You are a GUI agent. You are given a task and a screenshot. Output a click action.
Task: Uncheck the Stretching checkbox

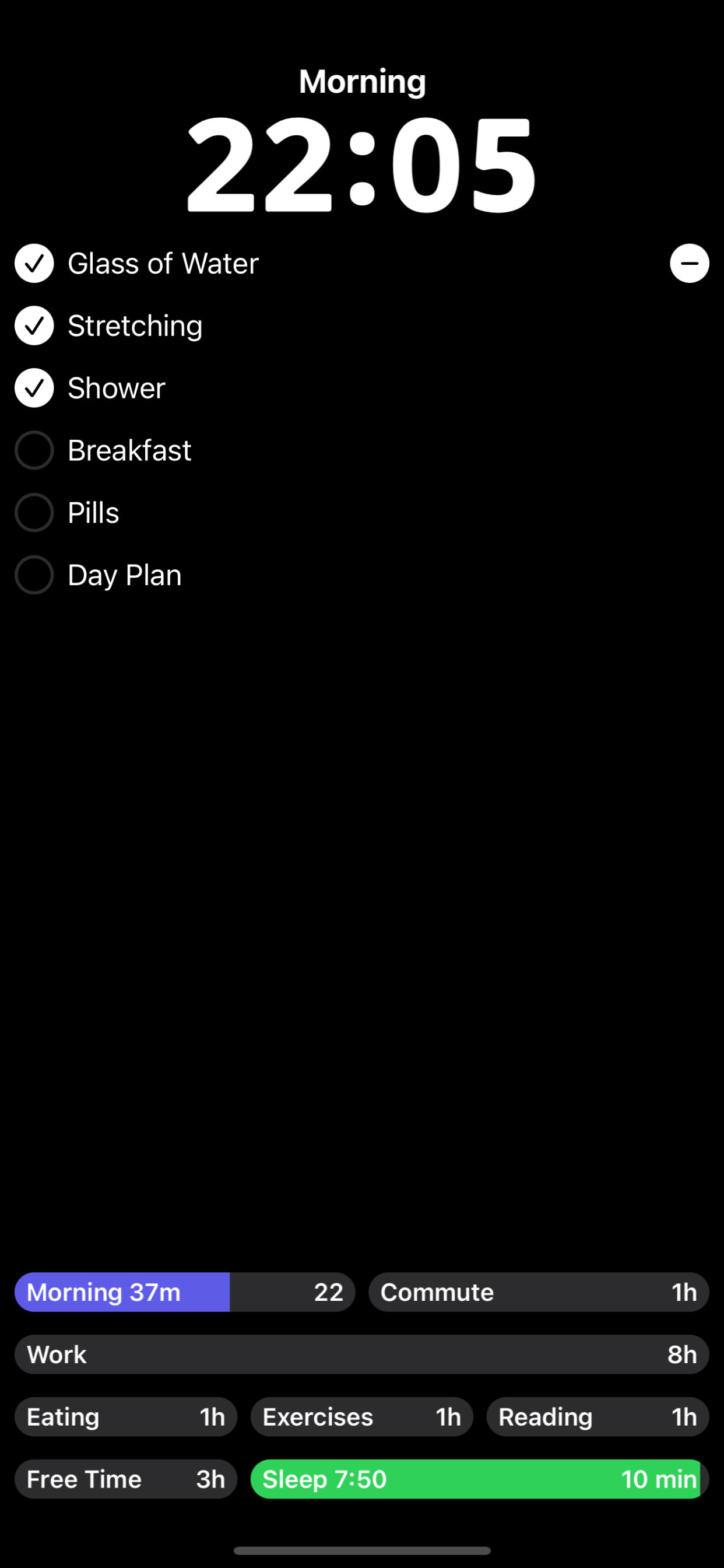(34, 325)
